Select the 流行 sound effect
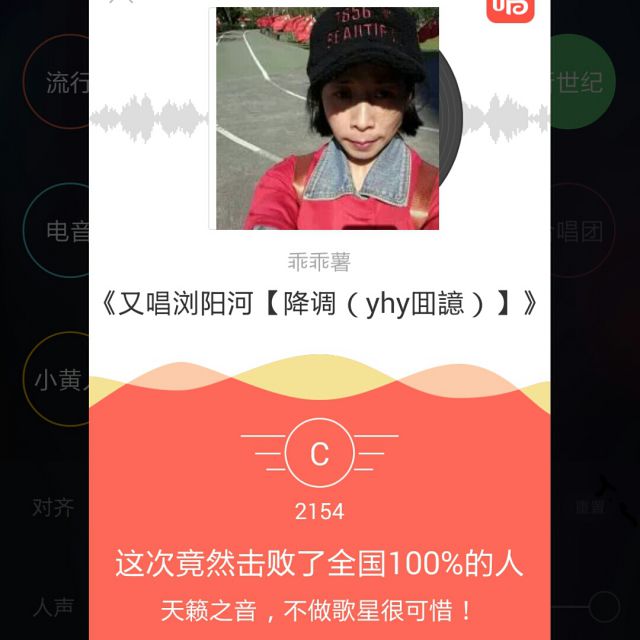Screen dimensions: 640x640 (x=60, y=82)
